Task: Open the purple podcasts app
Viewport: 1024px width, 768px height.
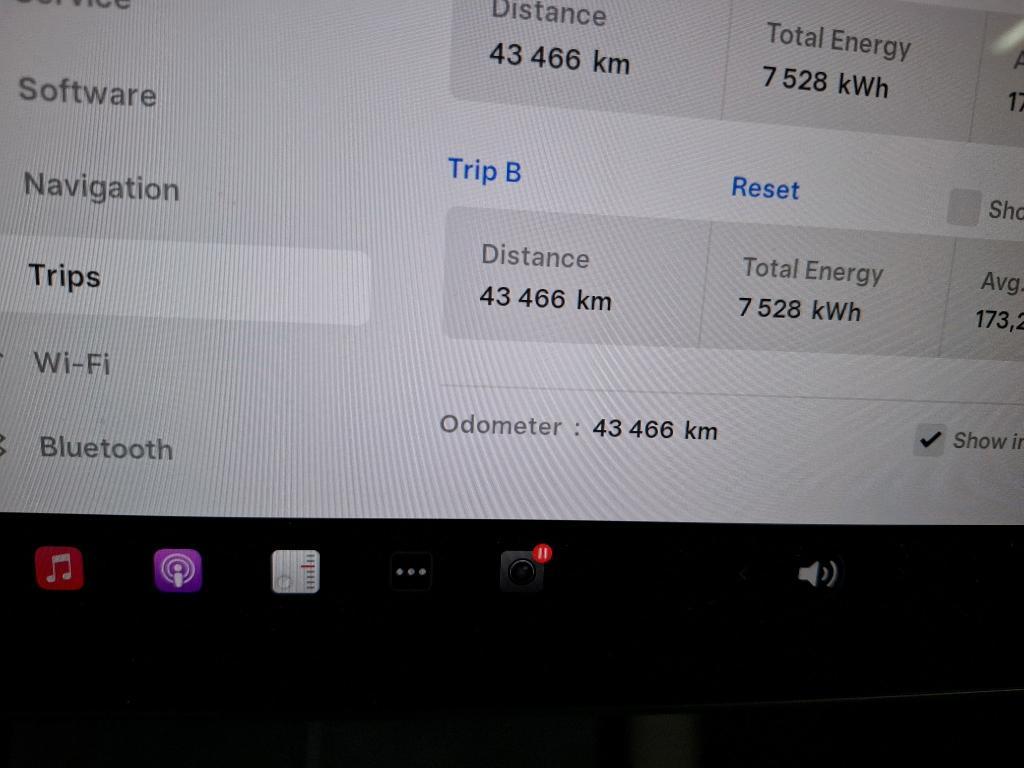Action: click(x=178, y=572)
